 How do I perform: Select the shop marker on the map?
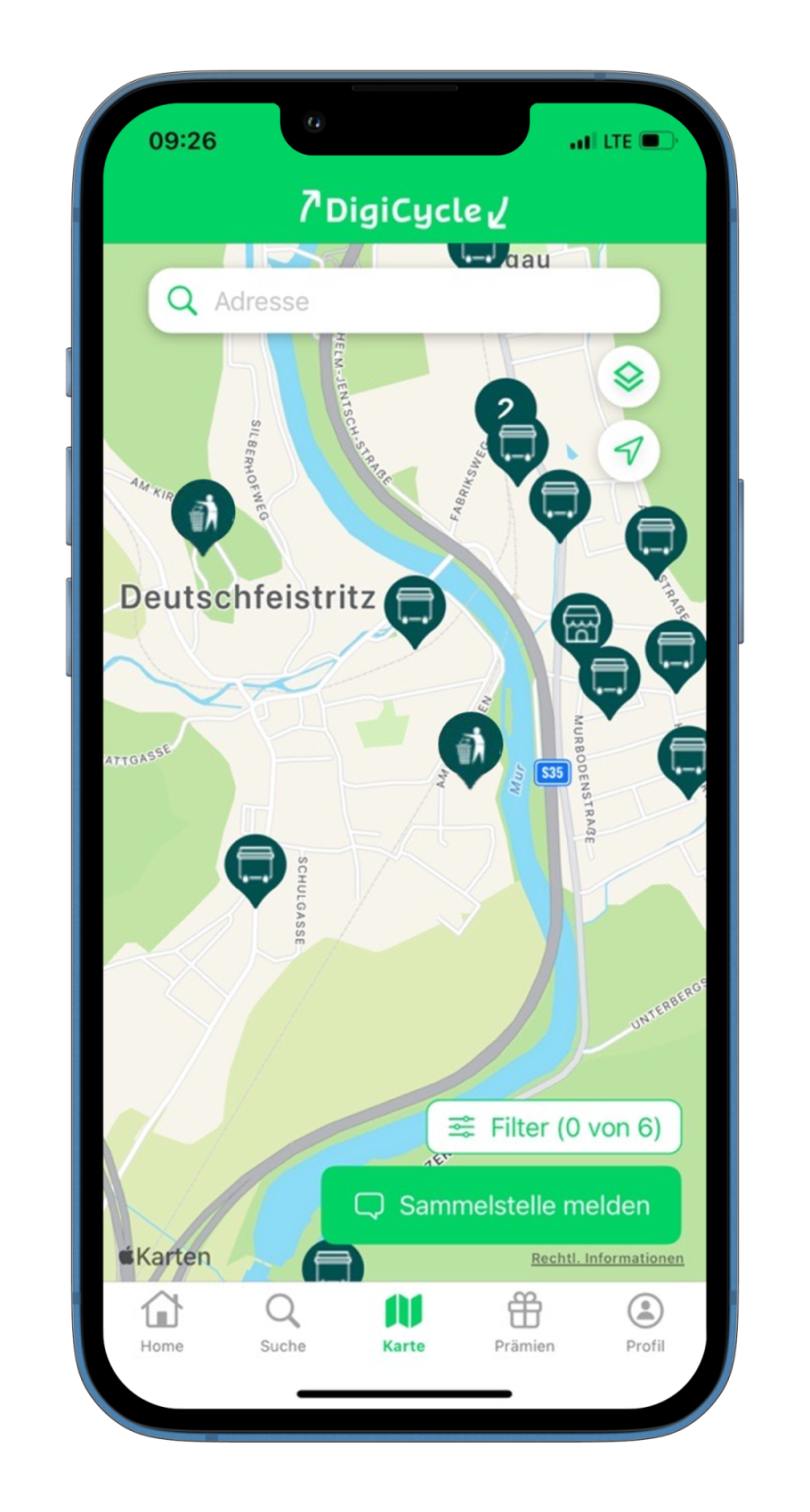pos(581,622)
